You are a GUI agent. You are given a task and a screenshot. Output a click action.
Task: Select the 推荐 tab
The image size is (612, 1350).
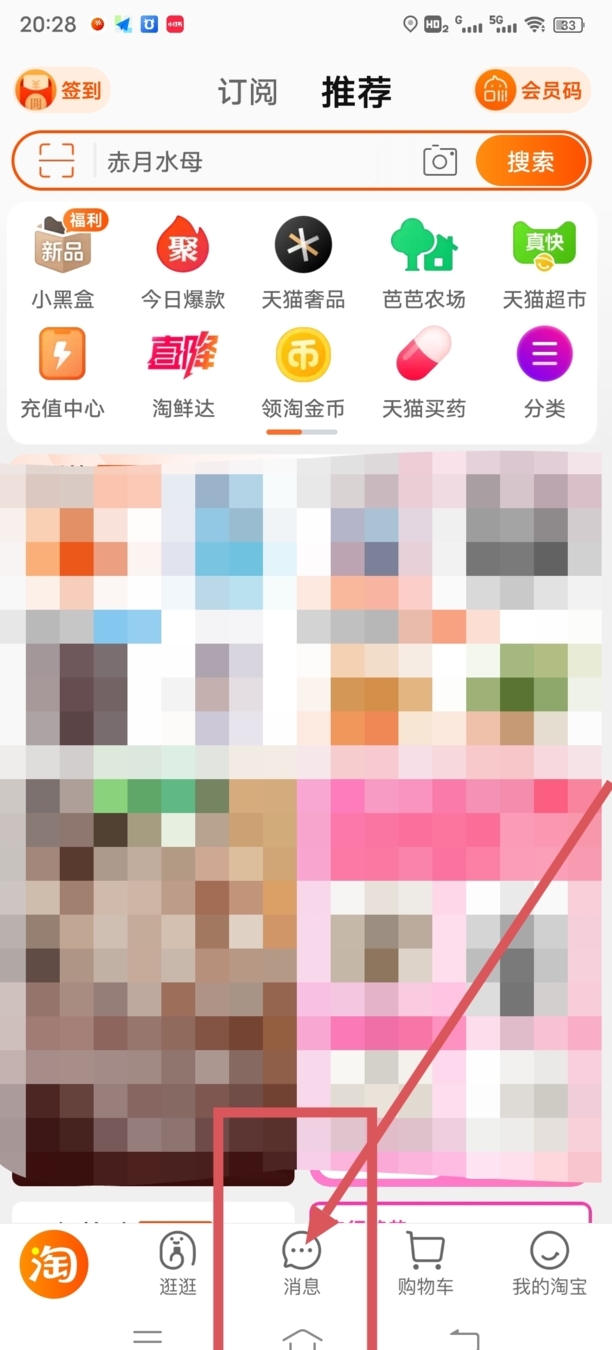tap(356, 92)
